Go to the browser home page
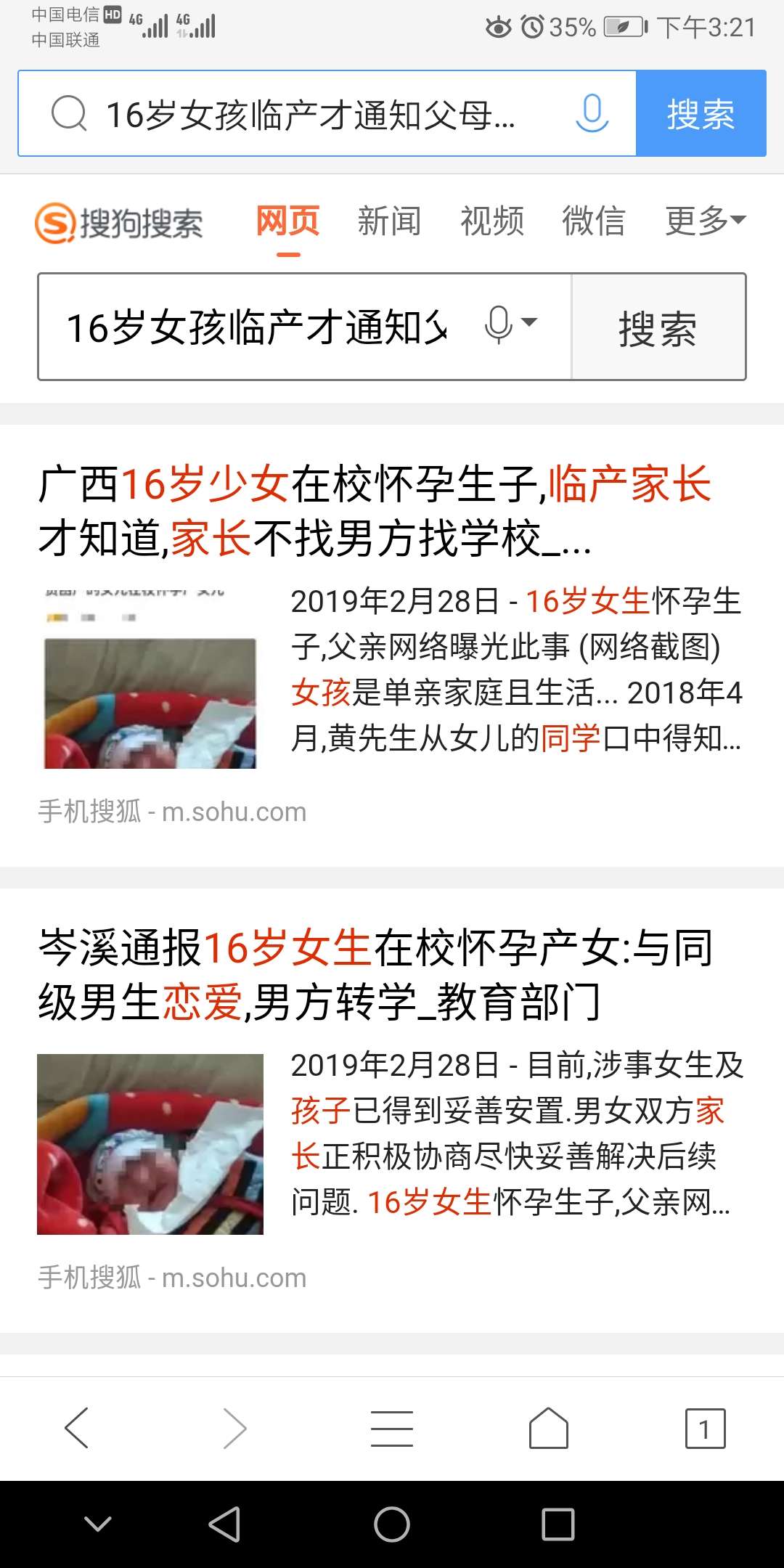Screen dimensions: 784x1568 549,1428
